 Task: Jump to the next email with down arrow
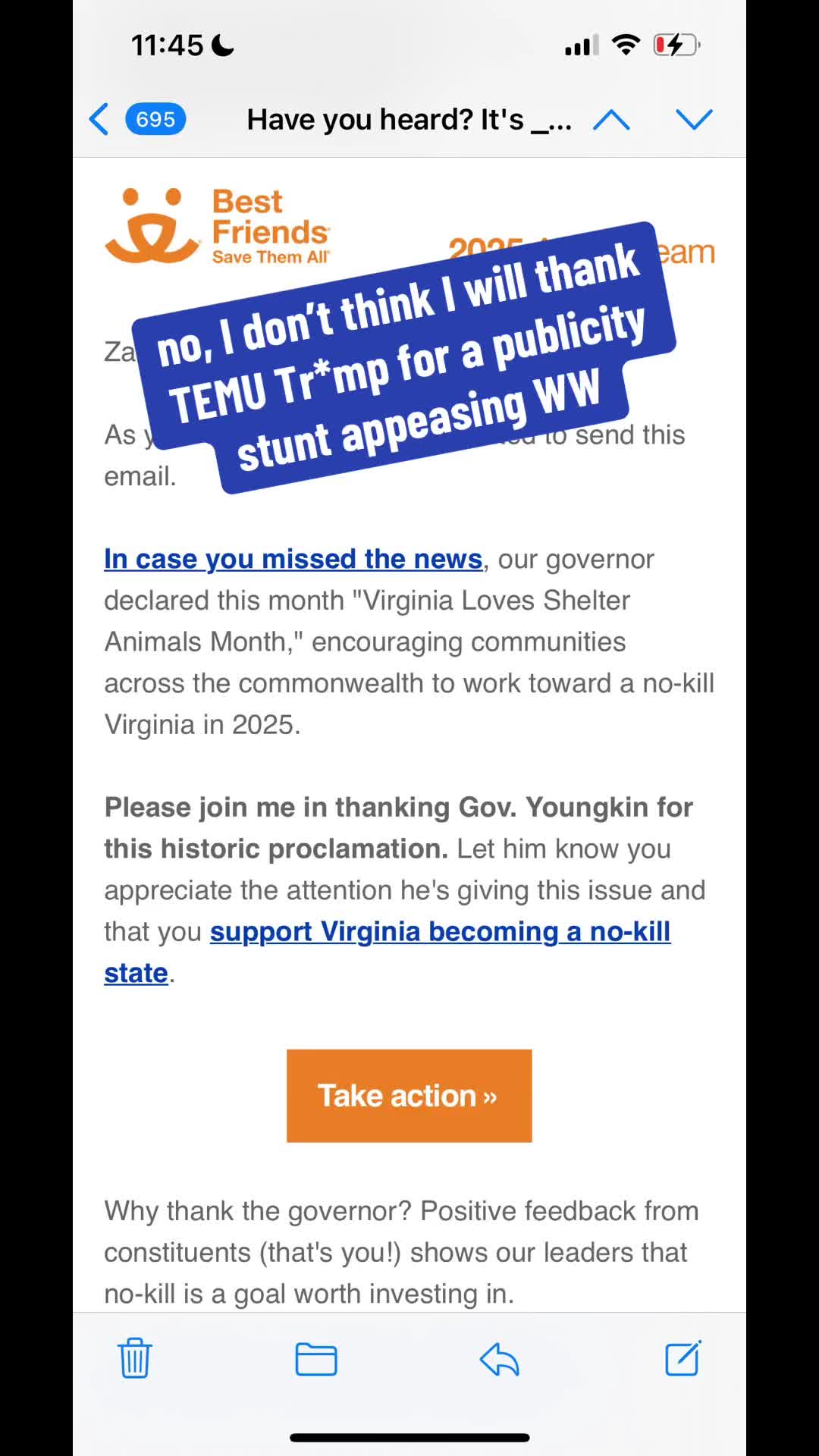pyautogui.click(x=694, y=119)
